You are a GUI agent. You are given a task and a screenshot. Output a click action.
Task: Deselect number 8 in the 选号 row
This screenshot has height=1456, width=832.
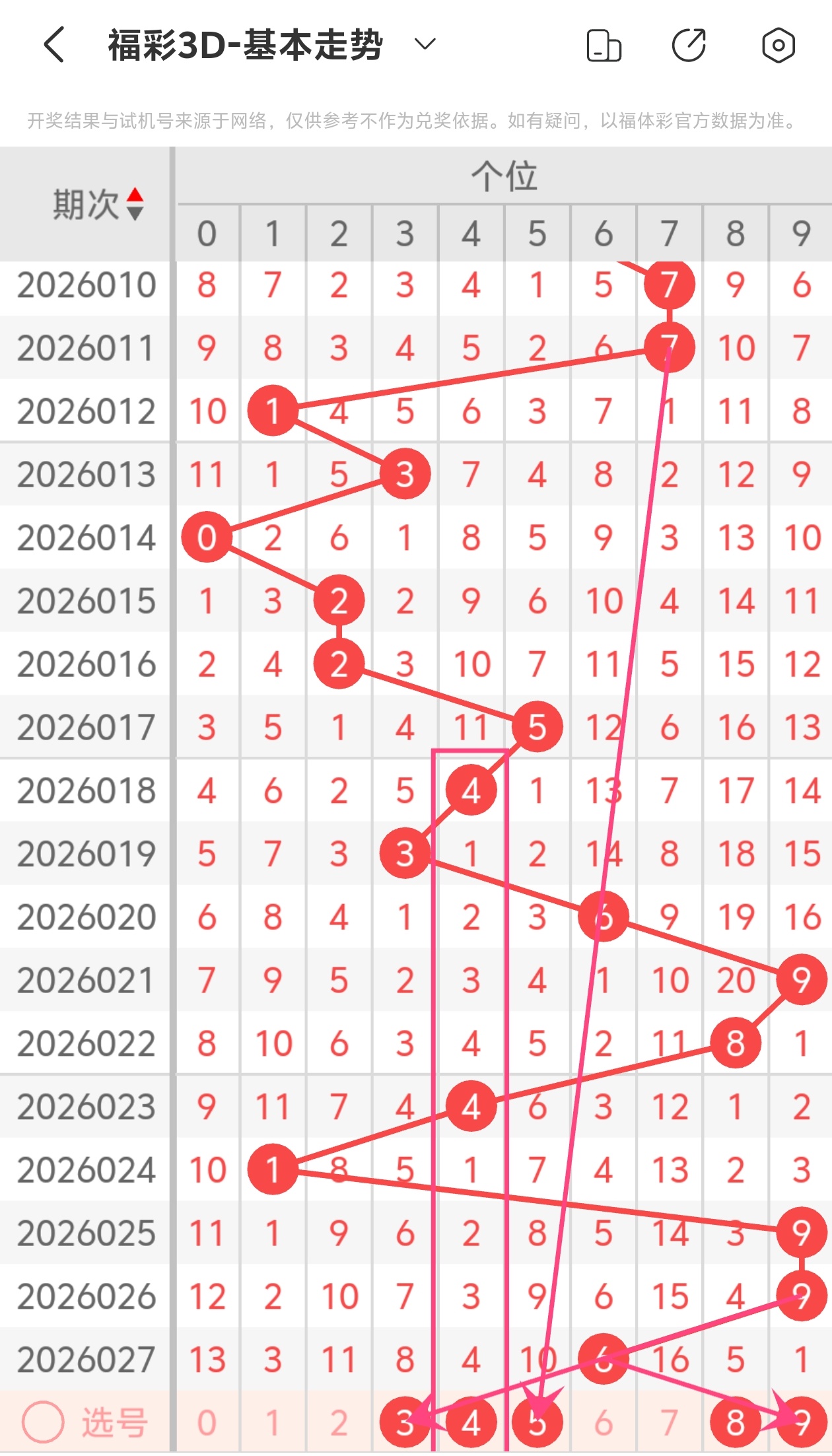point(735,1423)
